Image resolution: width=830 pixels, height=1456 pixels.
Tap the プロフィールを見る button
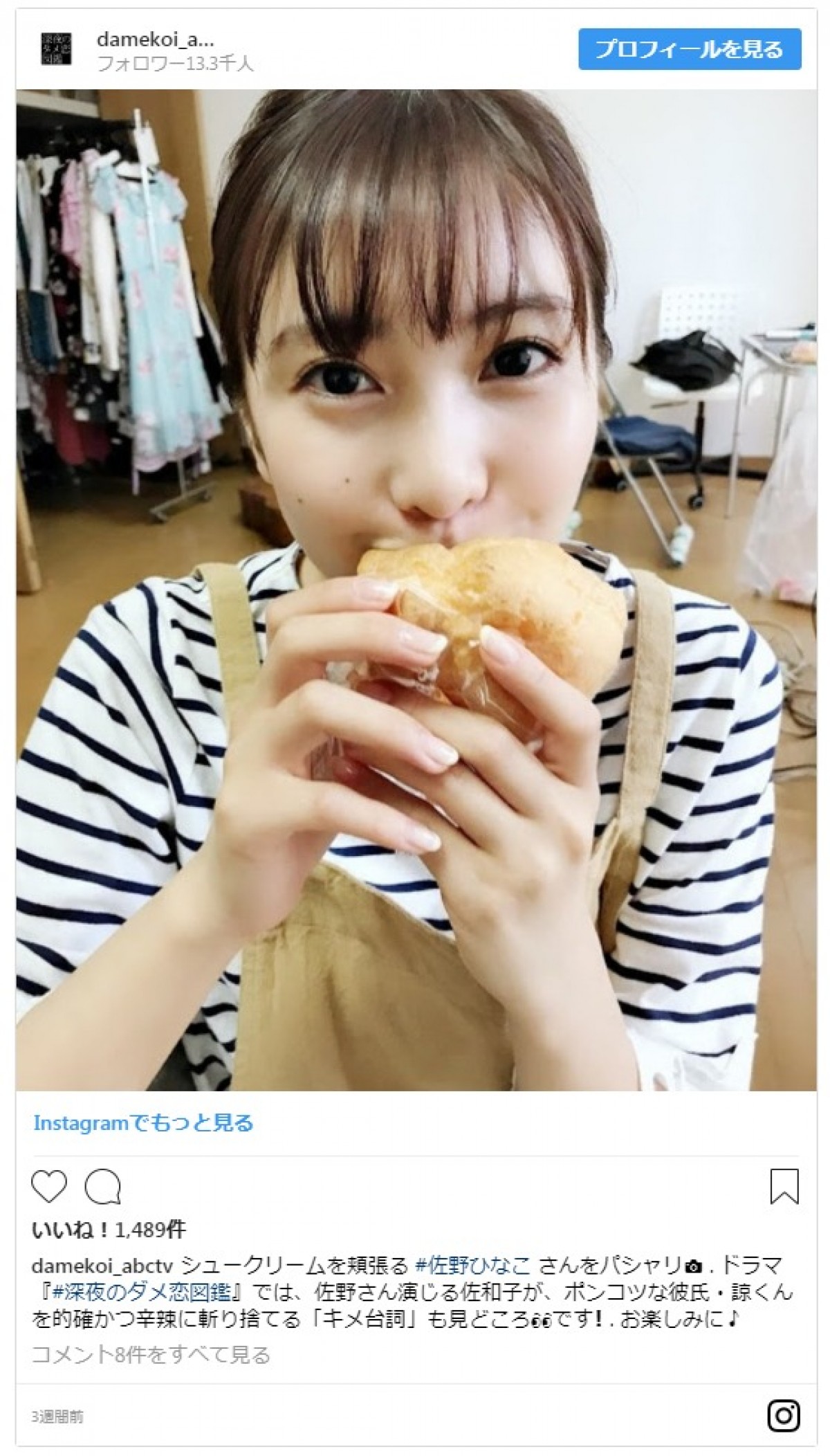pos(689,49)
